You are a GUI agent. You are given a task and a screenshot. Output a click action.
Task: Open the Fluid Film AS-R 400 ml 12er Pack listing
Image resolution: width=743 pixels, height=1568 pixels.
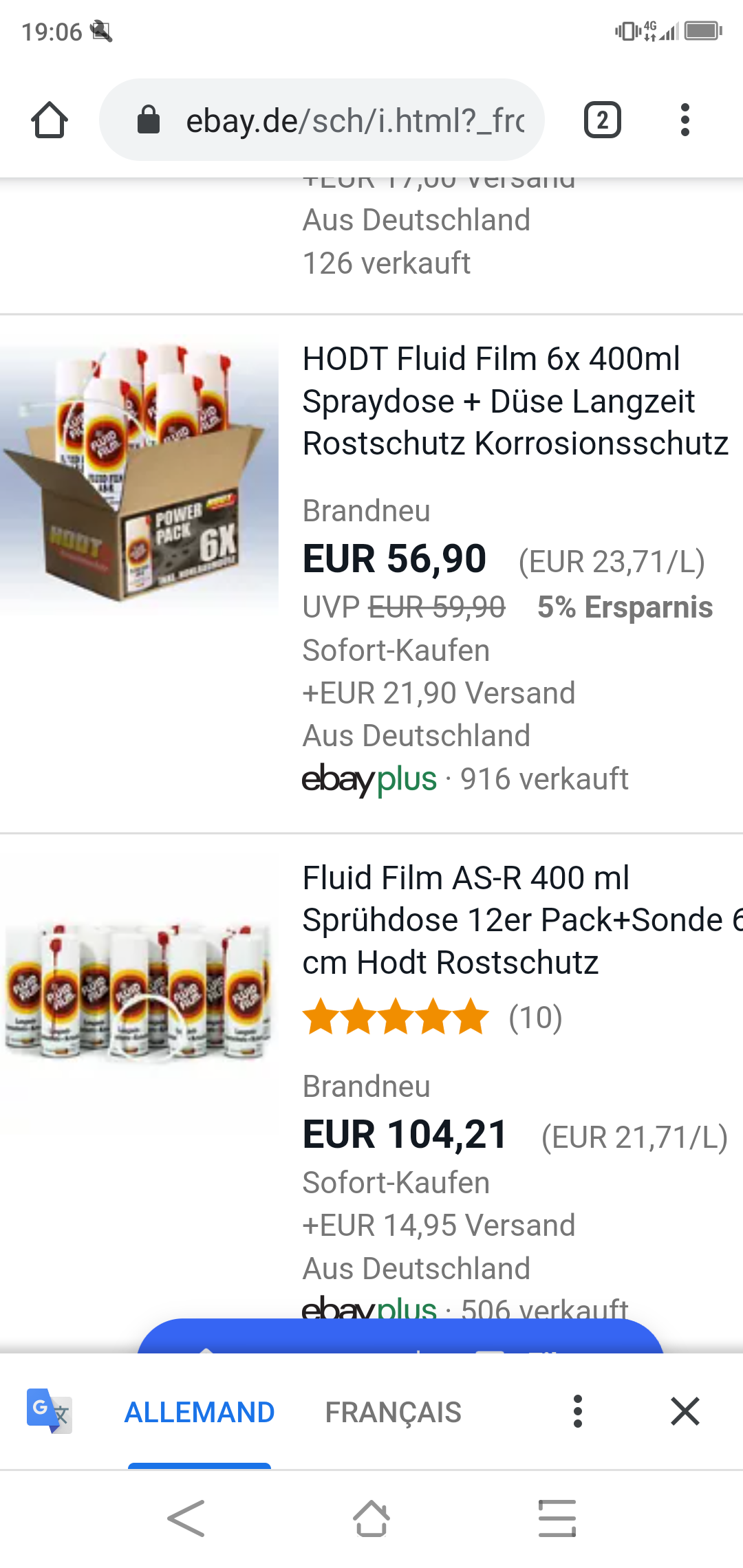click(521, 920)
